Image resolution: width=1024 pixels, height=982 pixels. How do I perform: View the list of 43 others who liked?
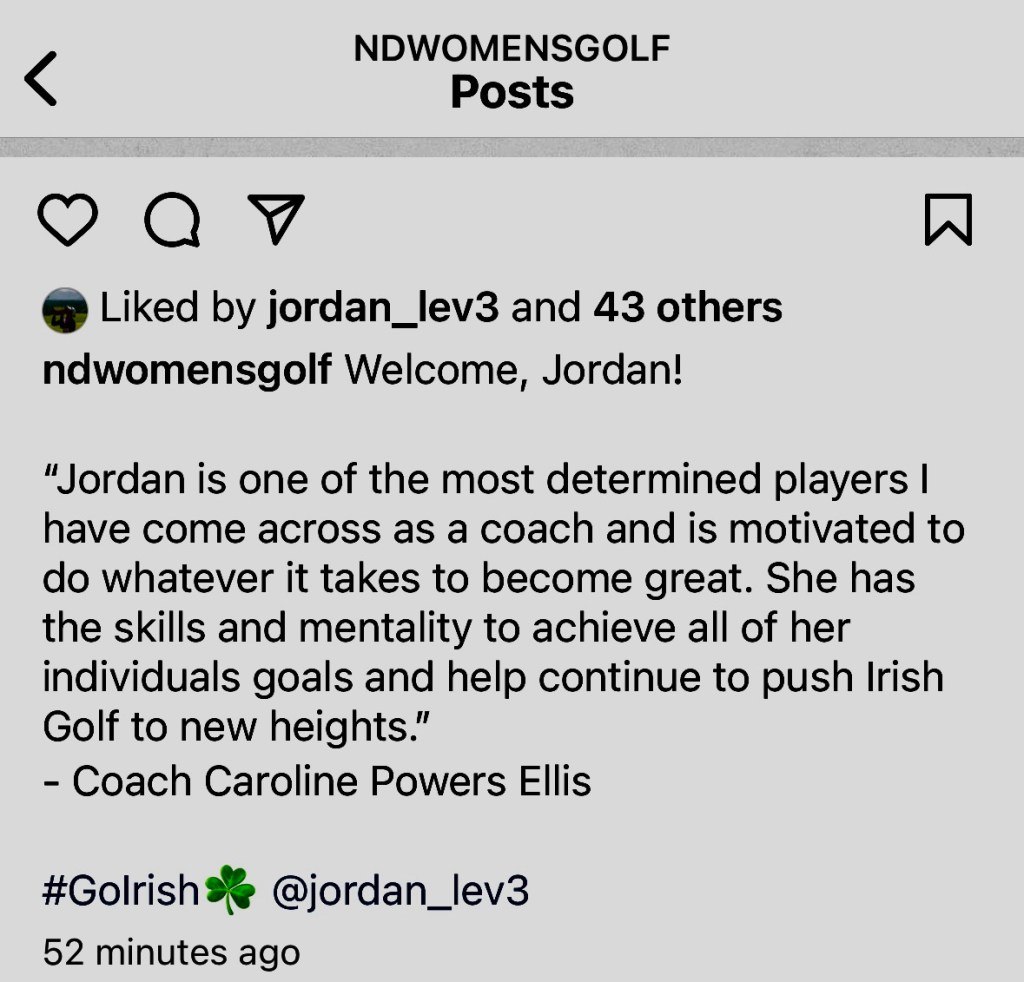pyautogui.click(x=687, y=308)
